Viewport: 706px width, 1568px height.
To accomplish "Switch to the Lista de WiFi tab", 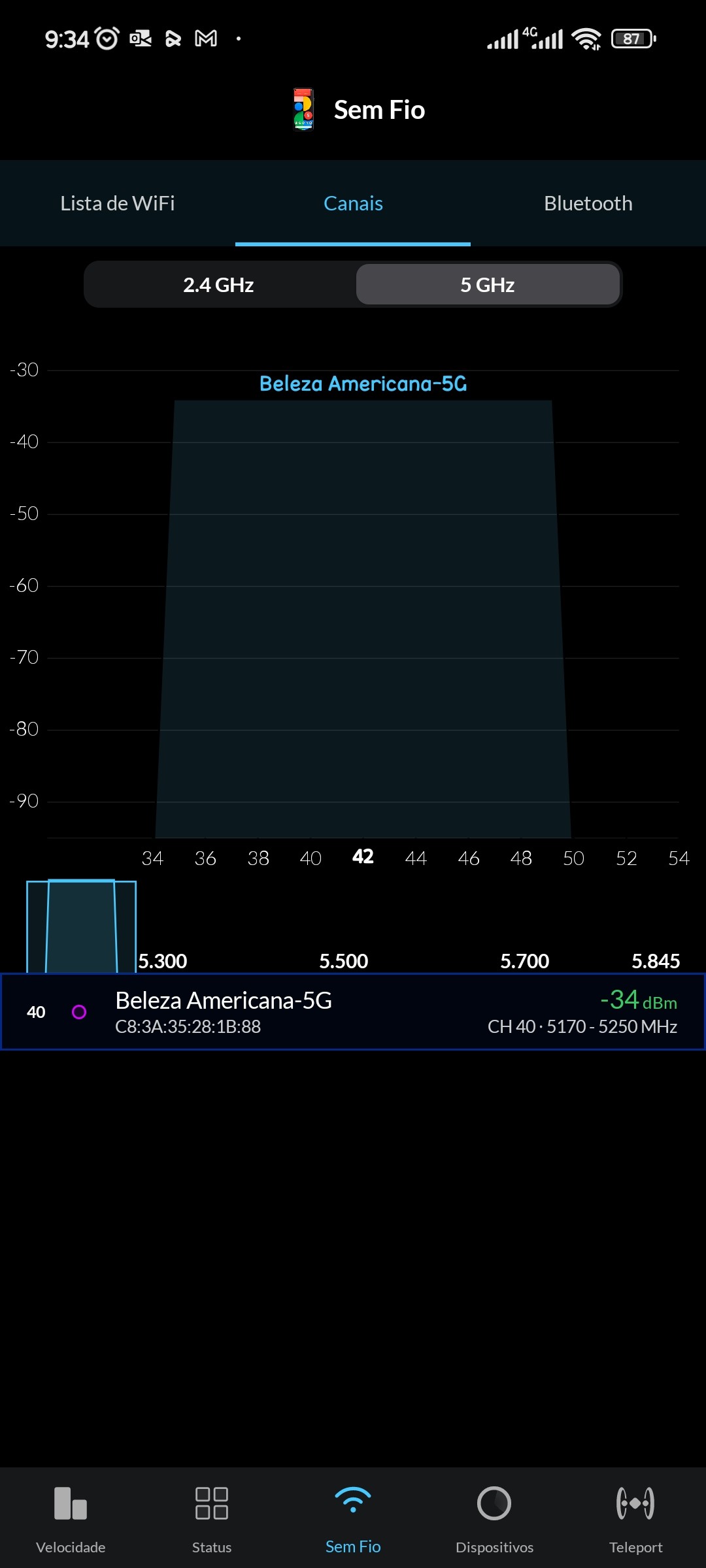I will coord(118,203).
